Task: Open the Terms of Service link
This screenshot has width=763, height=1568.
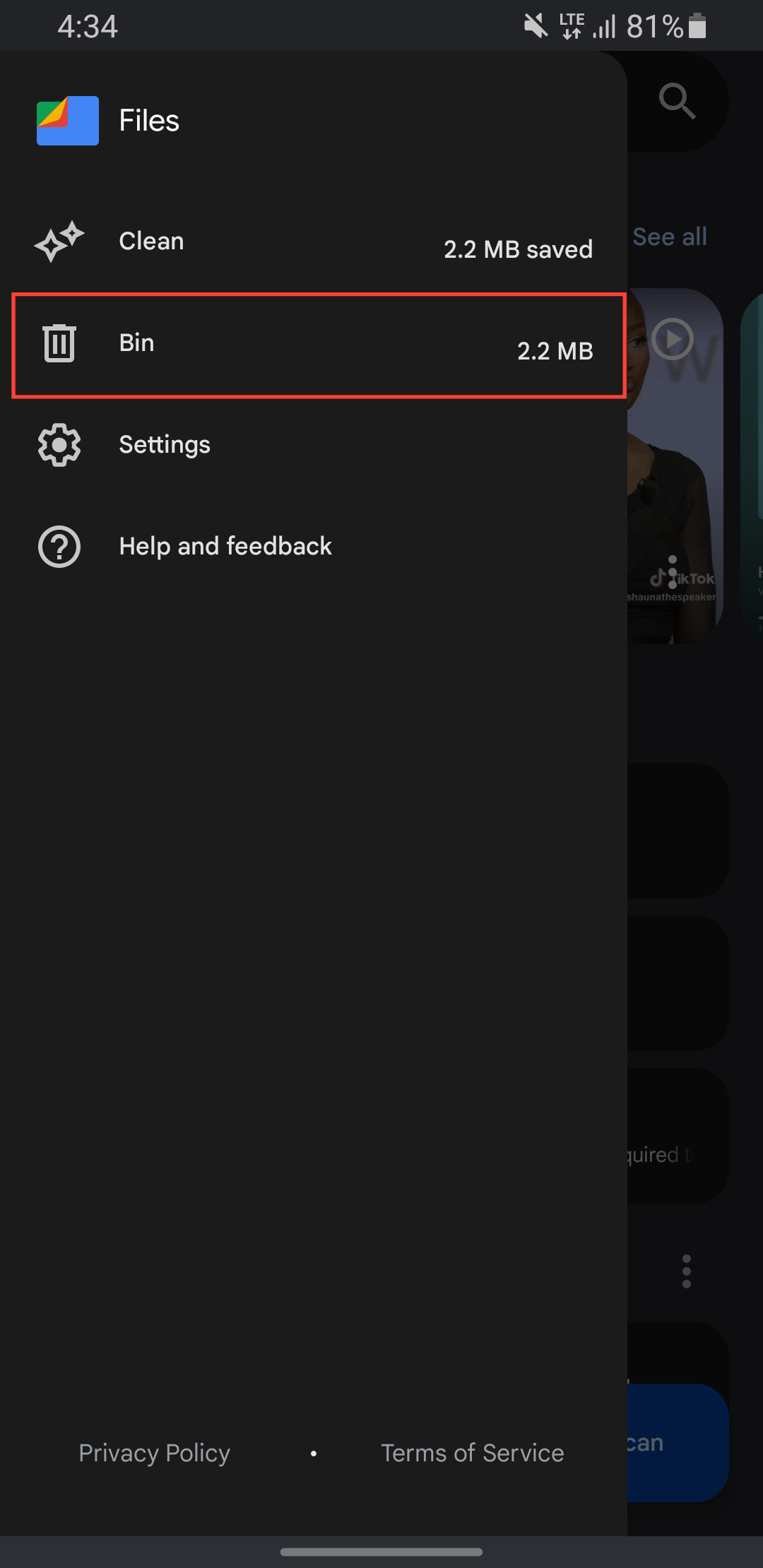Action: (x=472, y=1453)
